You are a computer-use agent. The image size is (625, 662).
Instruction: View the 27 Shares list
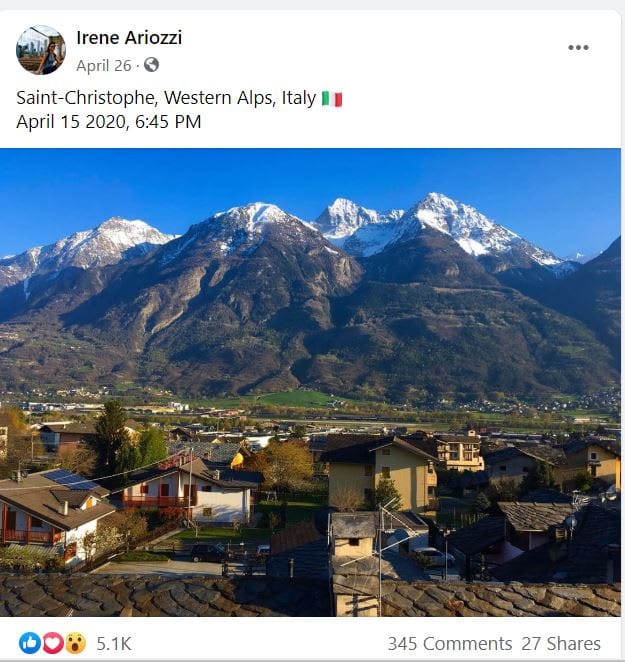[x=564, y=643]
